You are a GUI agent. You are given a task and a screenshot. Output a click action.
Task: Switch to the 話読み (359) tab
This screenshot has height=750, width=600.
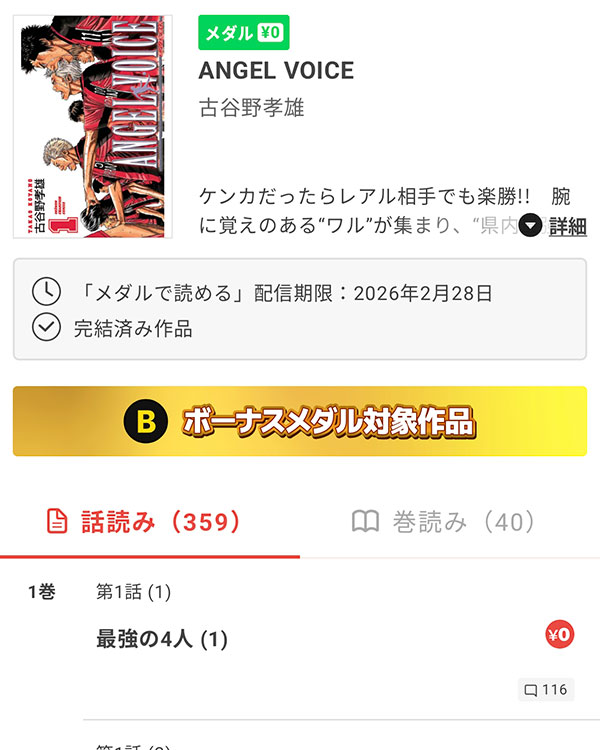(148, 522)
